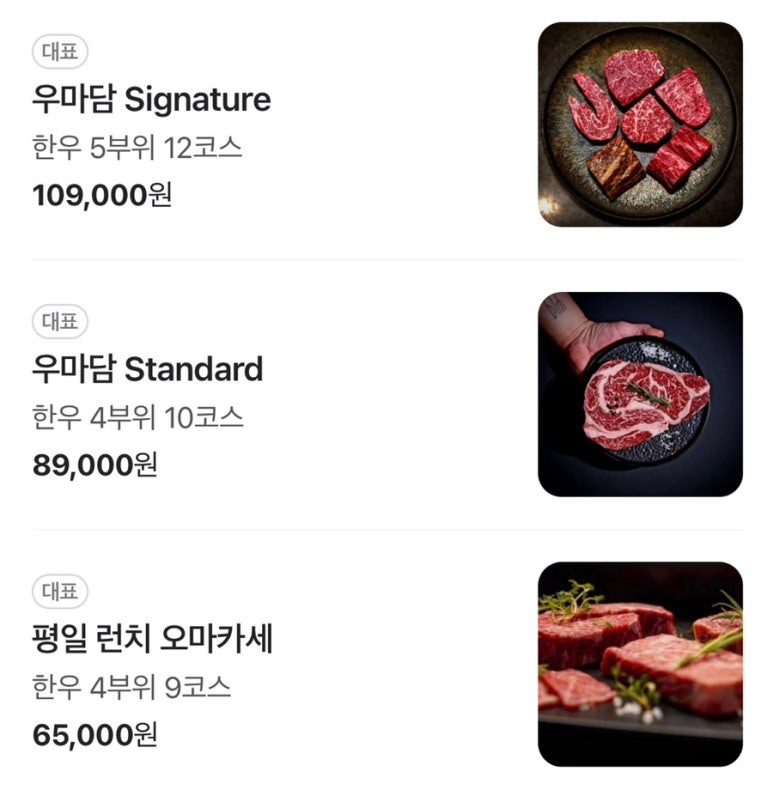
Task: View the photo for 우마담 Standard
Action: click(640, 394)
